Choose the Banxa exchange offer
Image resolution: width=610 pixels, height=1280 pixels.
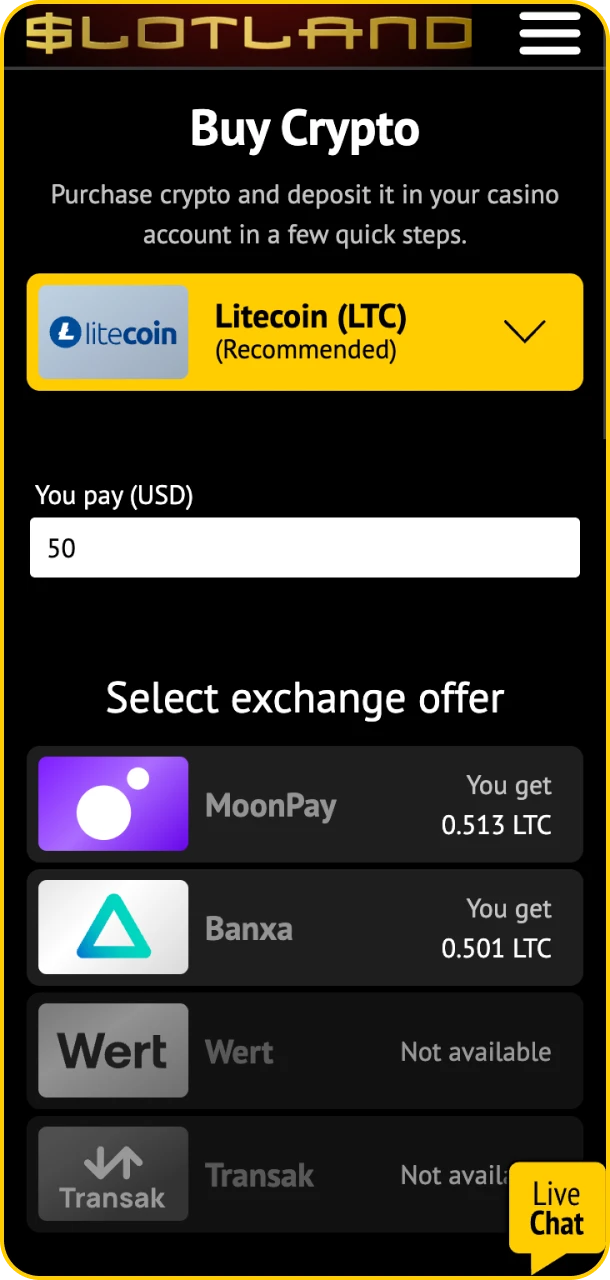pos(305,927)
